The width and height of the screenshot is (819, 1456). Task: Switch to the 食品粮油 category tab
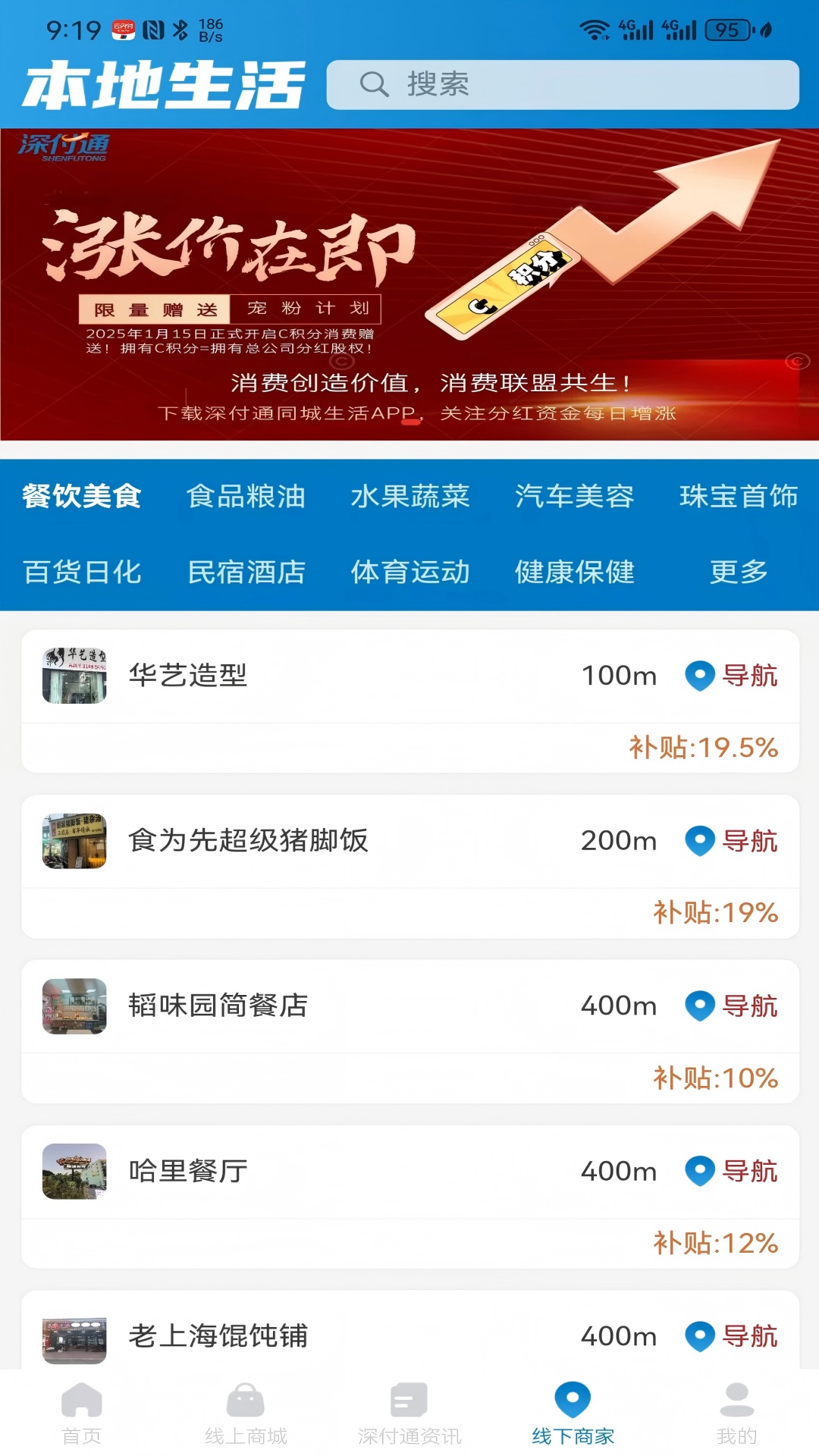coord(246,498)
